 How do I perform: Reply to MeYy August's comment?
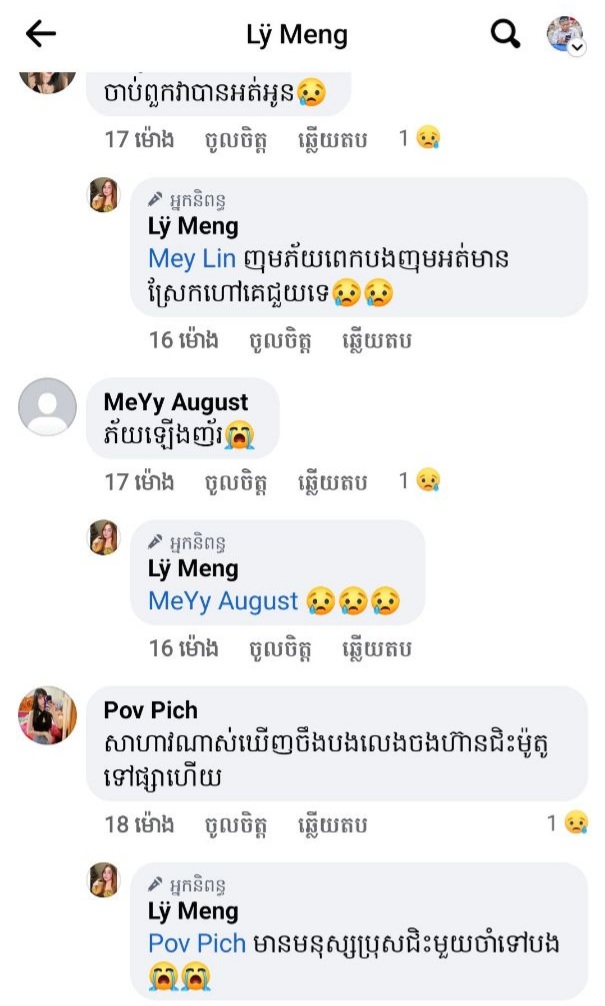point(333,482)
